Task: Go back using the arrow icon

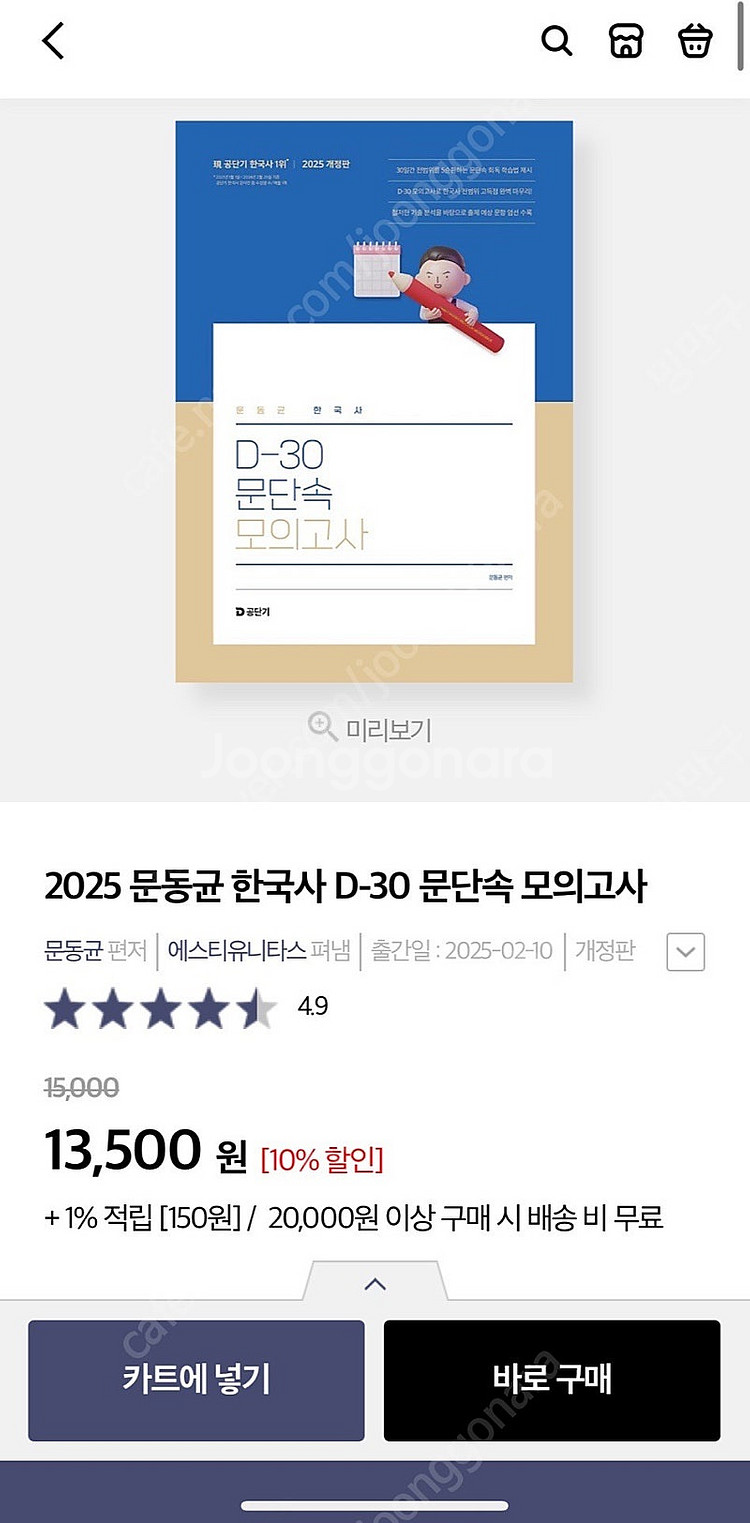Action: pyautogui.click(x=53, y=42)
